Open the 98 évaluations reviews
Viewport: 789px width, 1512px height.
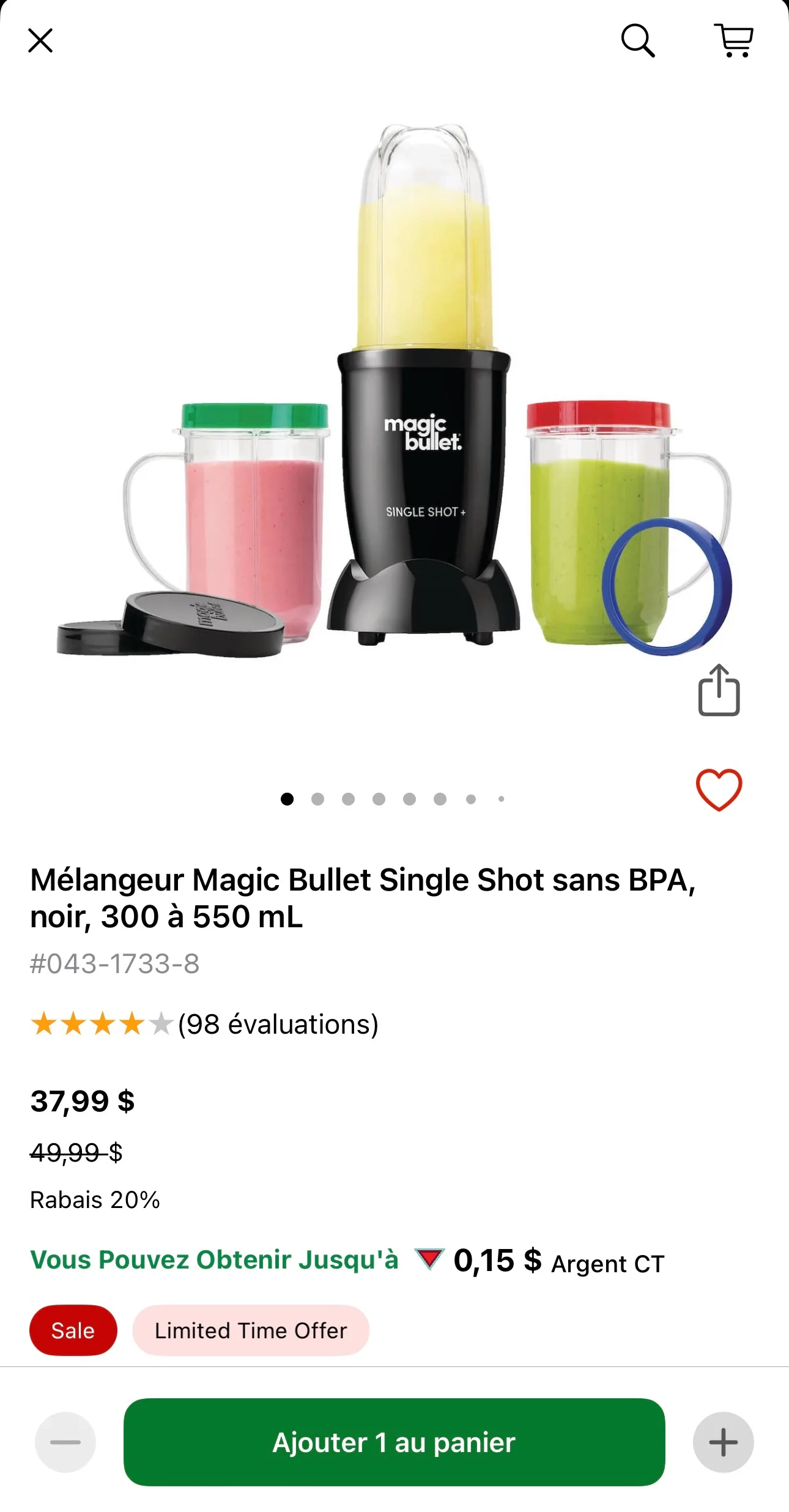click(276, 1022)
